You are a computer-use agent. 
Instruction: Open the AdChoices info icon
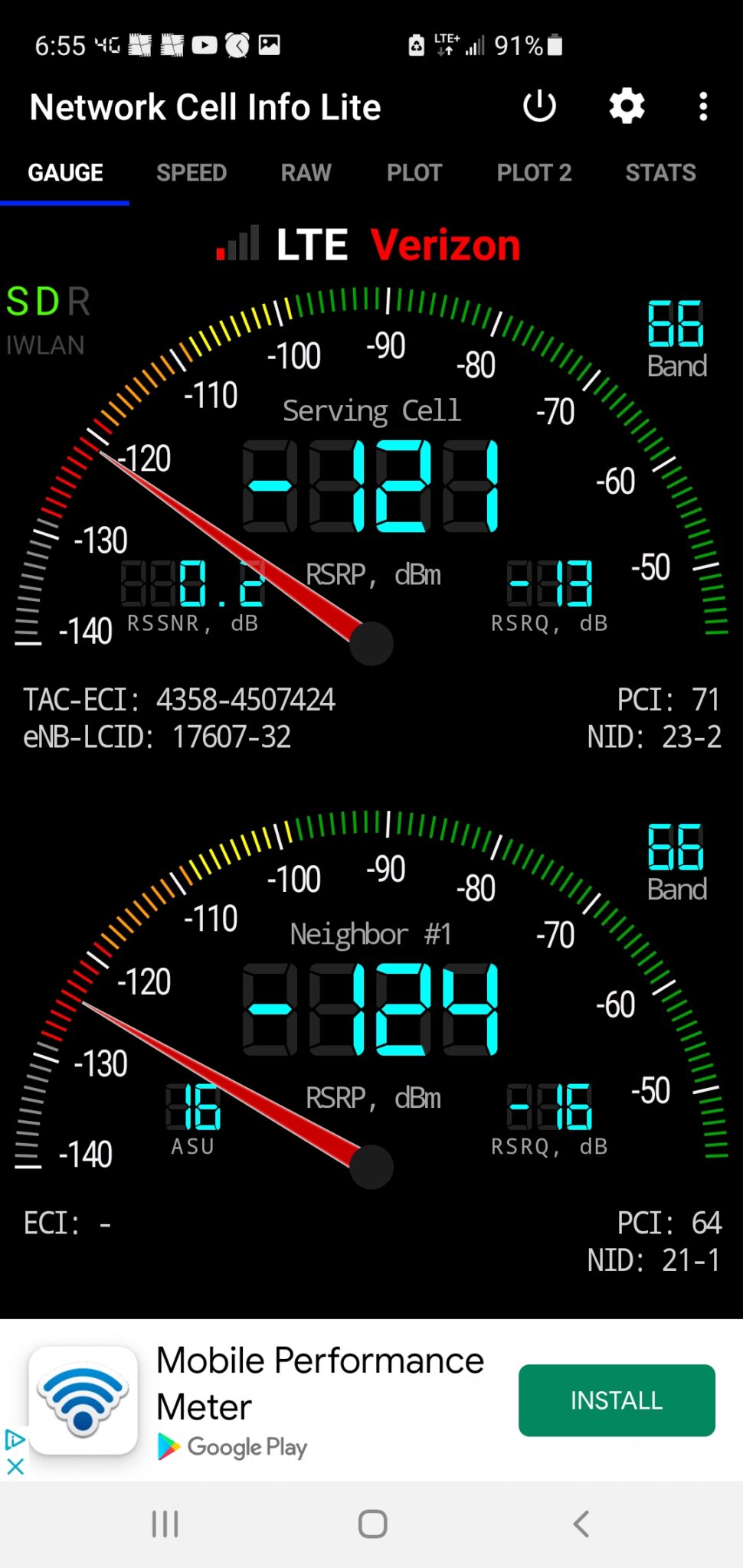pos(15,1439)
